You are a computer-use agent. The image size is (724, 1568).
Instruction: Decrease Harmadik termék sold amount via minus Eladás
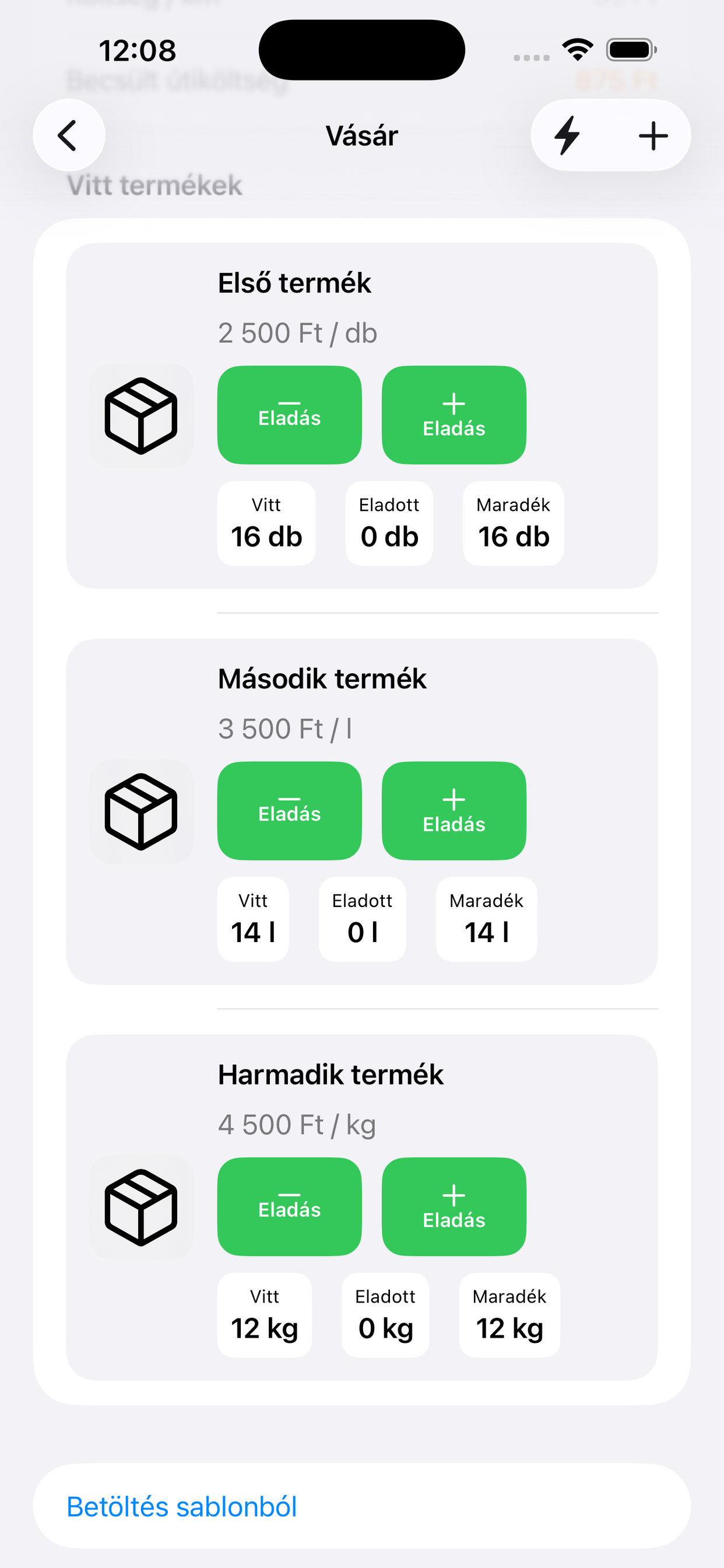point(289,1206)
